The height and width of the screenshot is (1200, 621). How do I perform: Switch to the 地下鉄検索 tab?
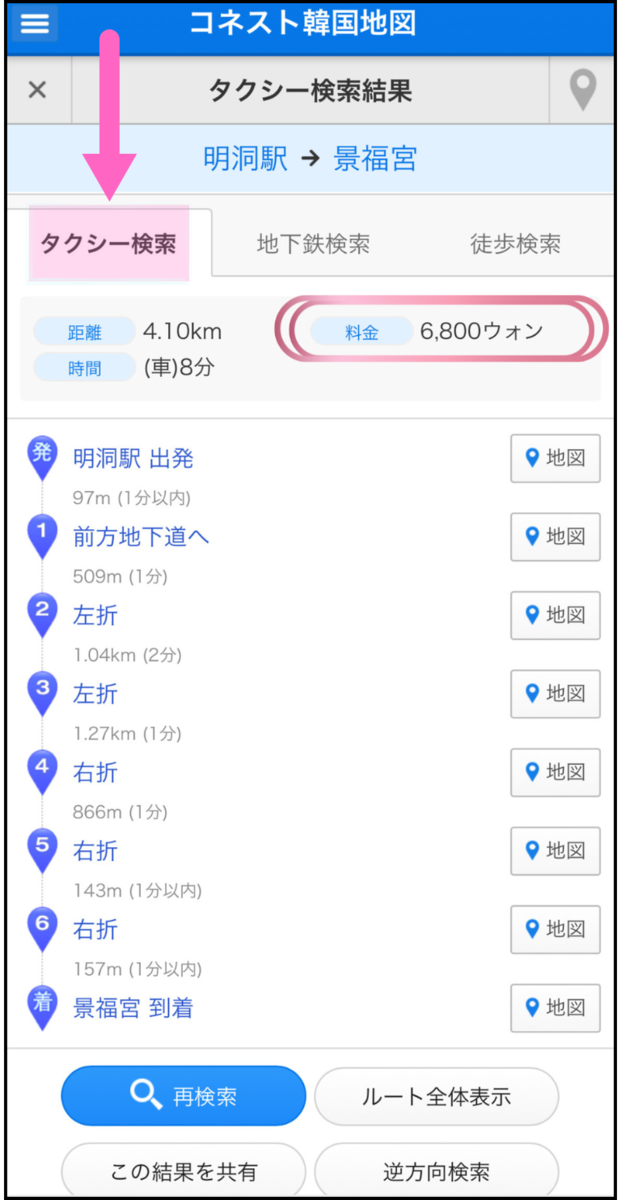pyautogui.click(x=313, y=243)
